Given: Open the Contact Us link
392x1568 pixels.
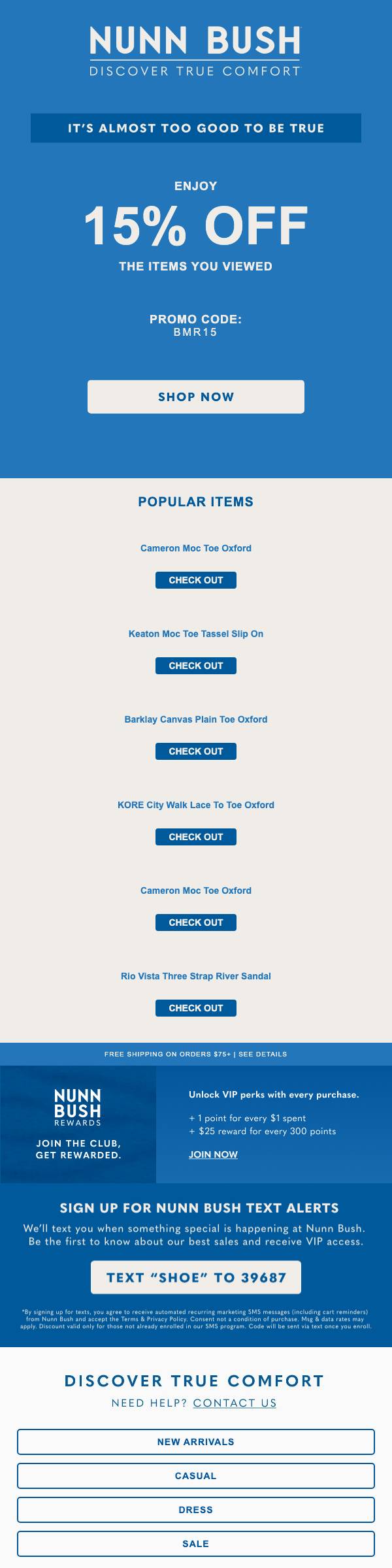Looking at the screenshot, I should pyautogui.click(x=235, y=1403).
